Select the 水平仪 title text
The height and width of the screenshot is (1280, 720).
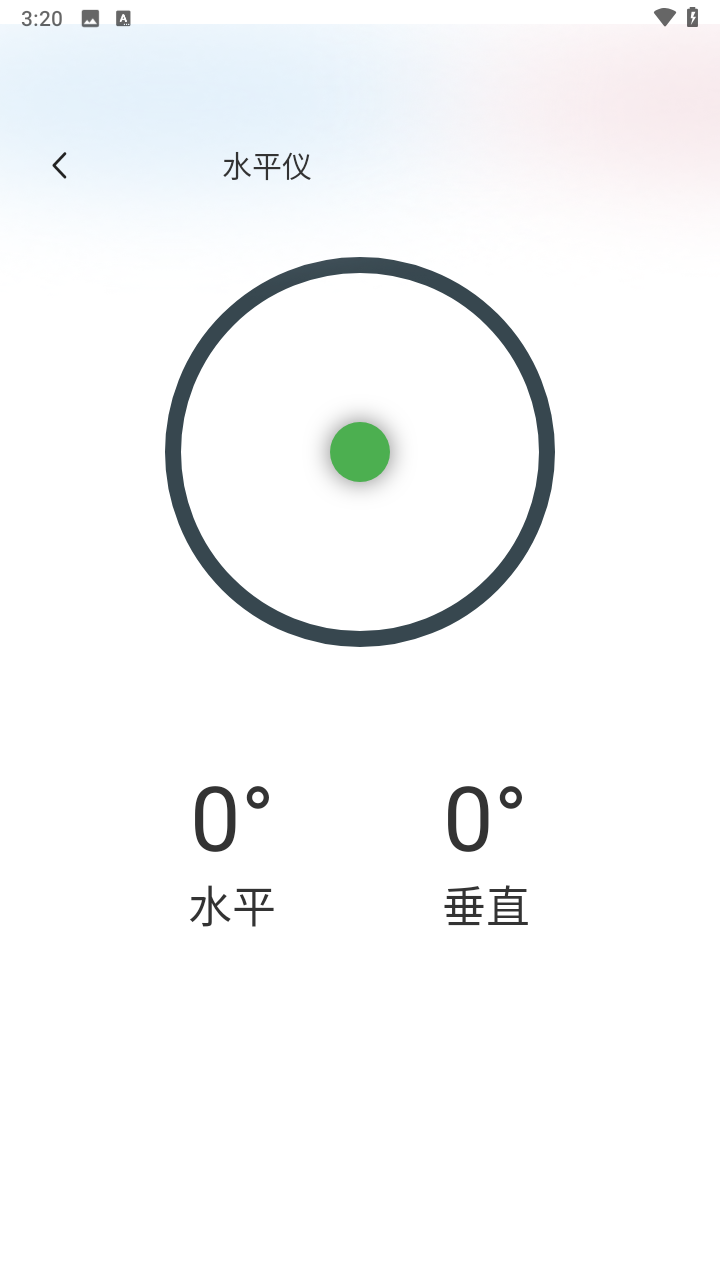pyautogui.click(x=267, y=167)
